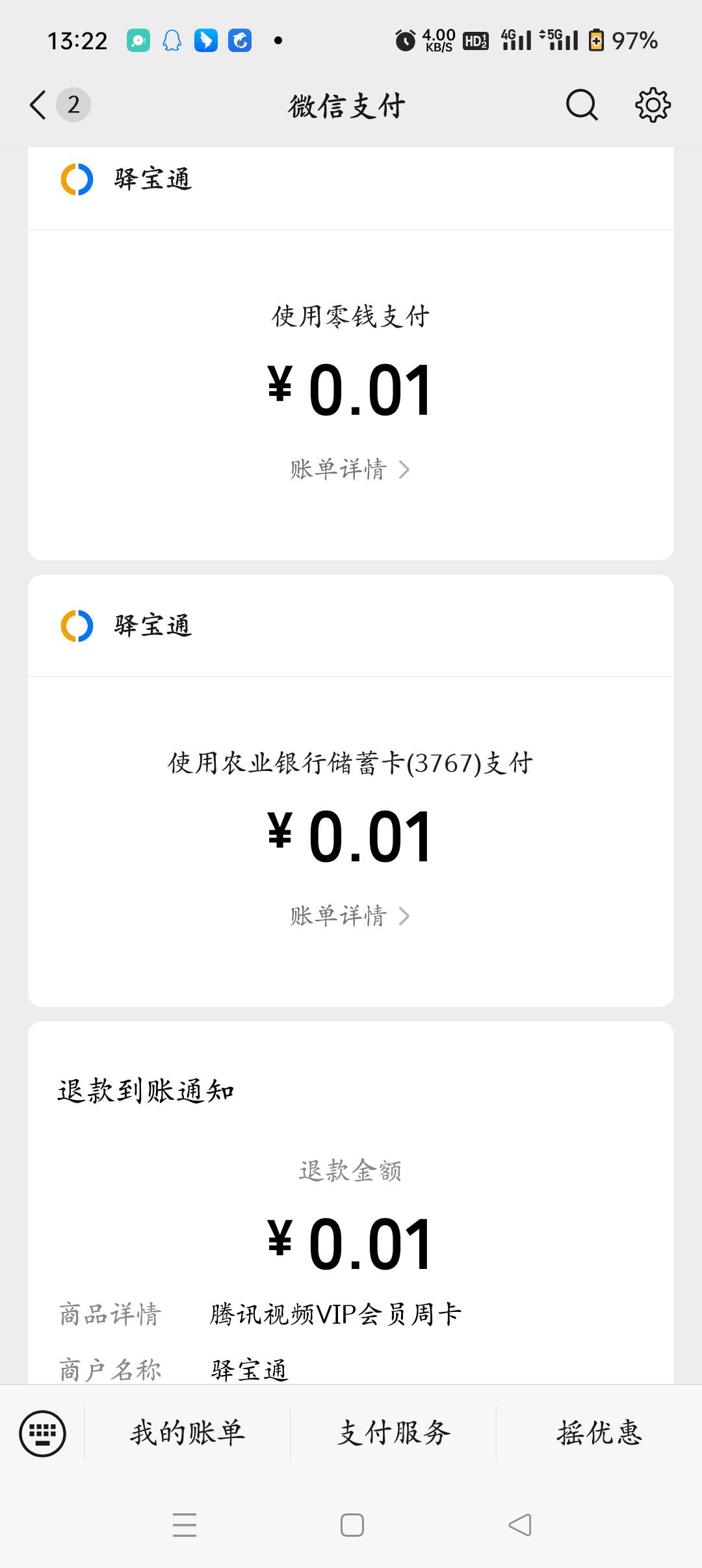This screenshot has width=702, height=1568.
Task: Go back from 微信支付 chat
Action: click(x=39, y=105)
